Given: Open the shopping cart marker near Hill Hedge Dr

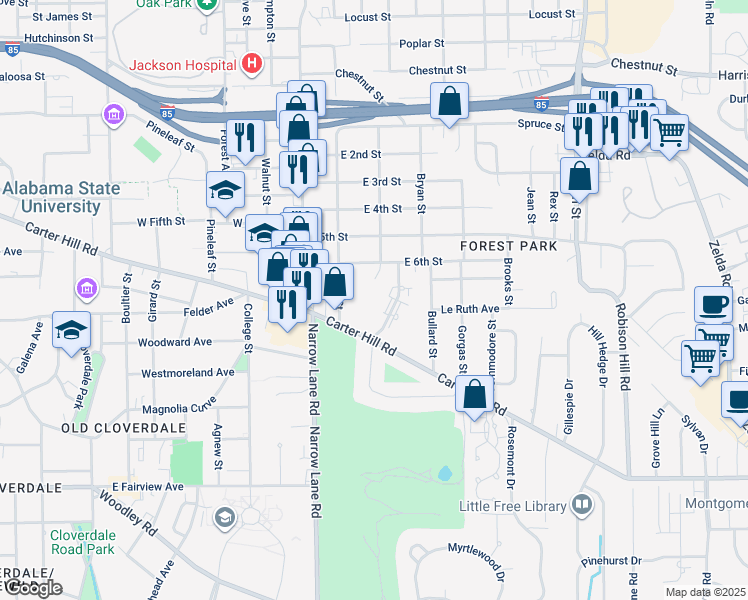Looking at the screenshot, I should (x=700, y=358).
